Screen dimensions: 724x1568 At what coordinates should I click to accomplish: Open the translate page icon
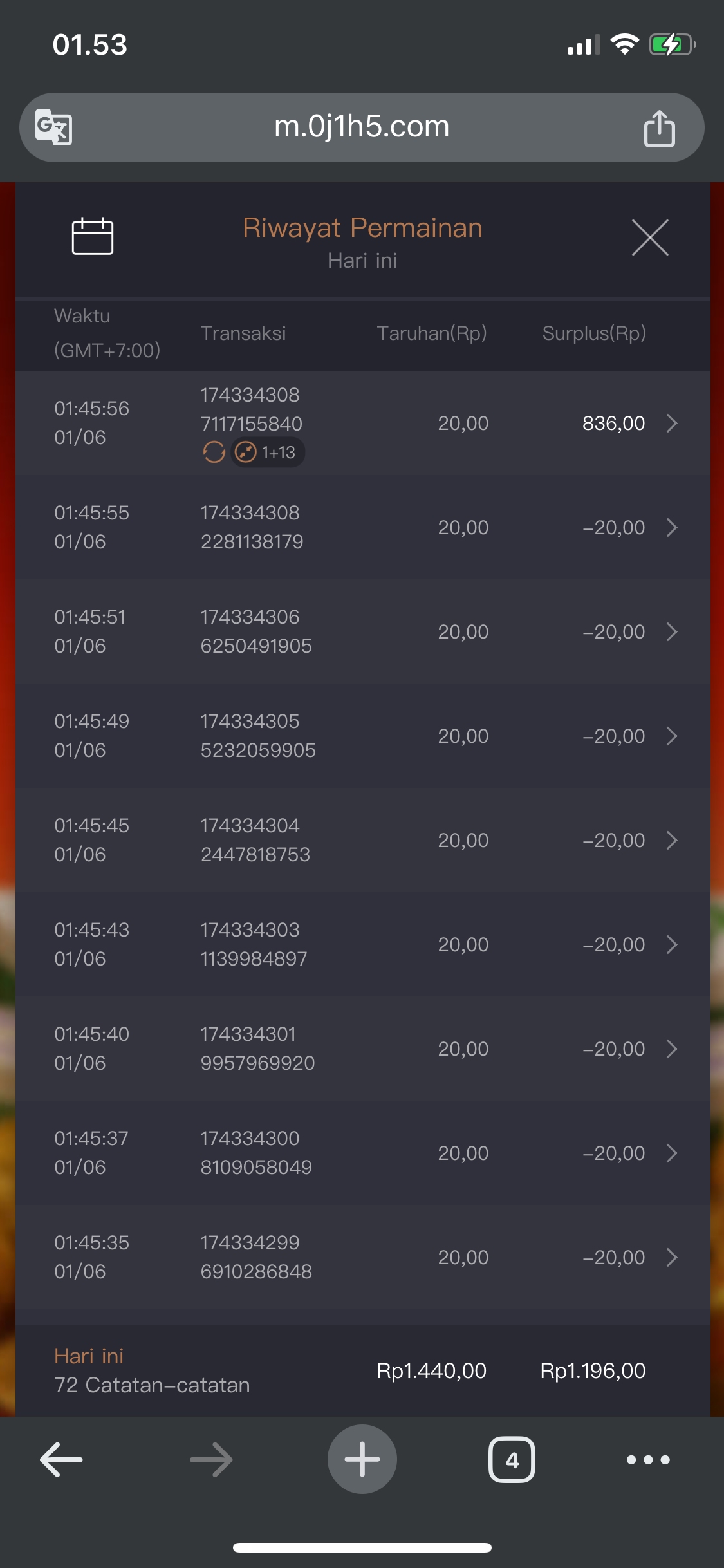[53, 127]
